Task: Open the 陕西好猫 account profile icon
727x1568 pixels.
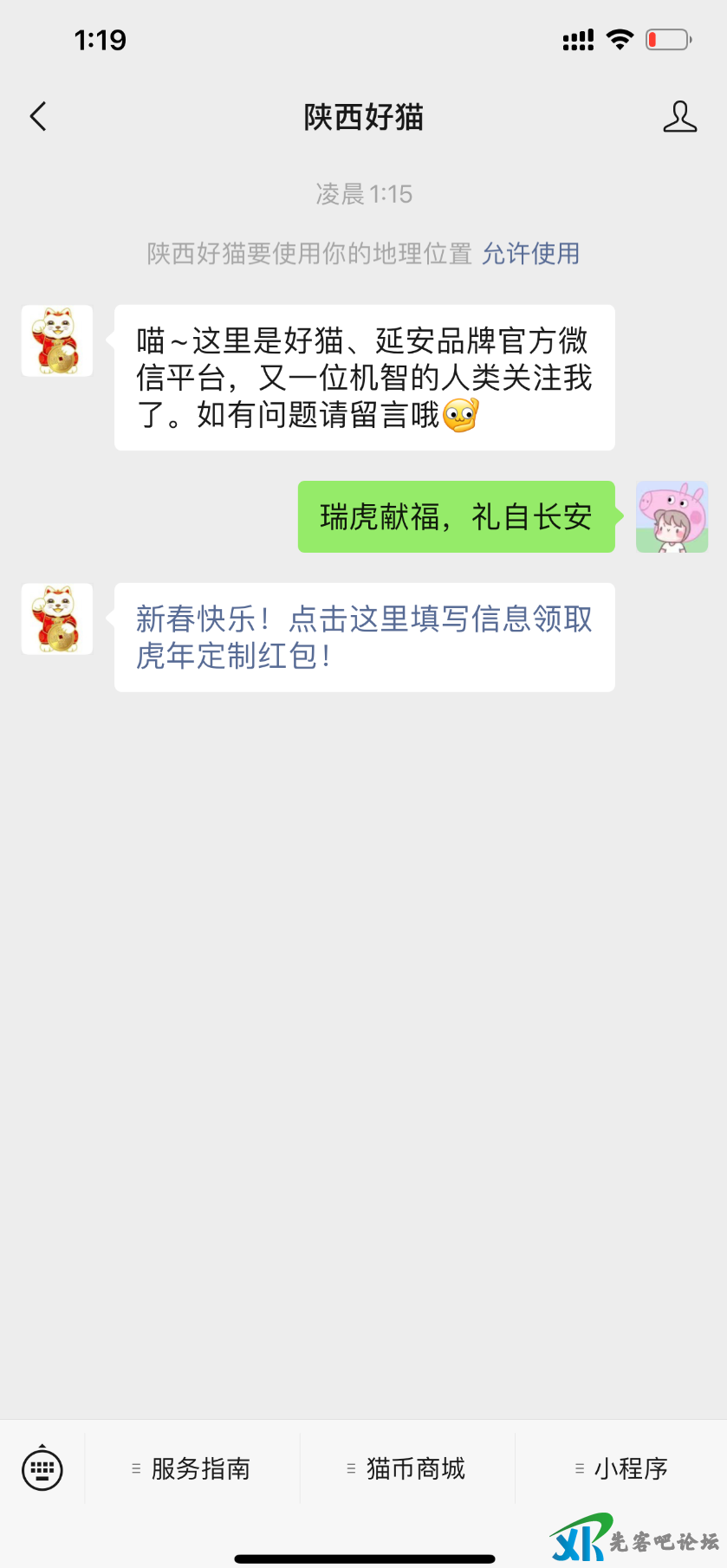Action: (679, 117)
